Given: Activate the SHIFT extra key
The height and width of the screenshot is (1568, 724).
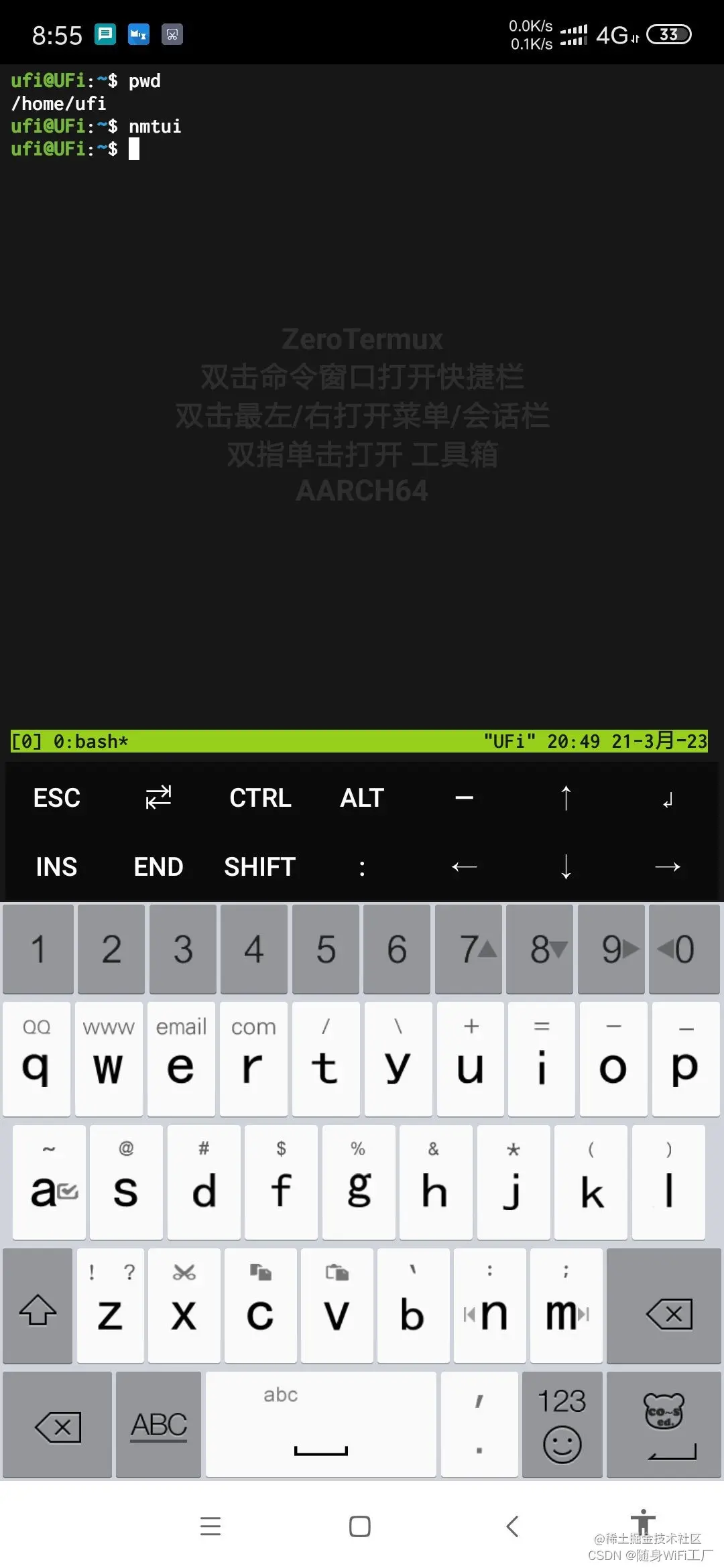Looking at the screenshot, I should coord(260,867).
